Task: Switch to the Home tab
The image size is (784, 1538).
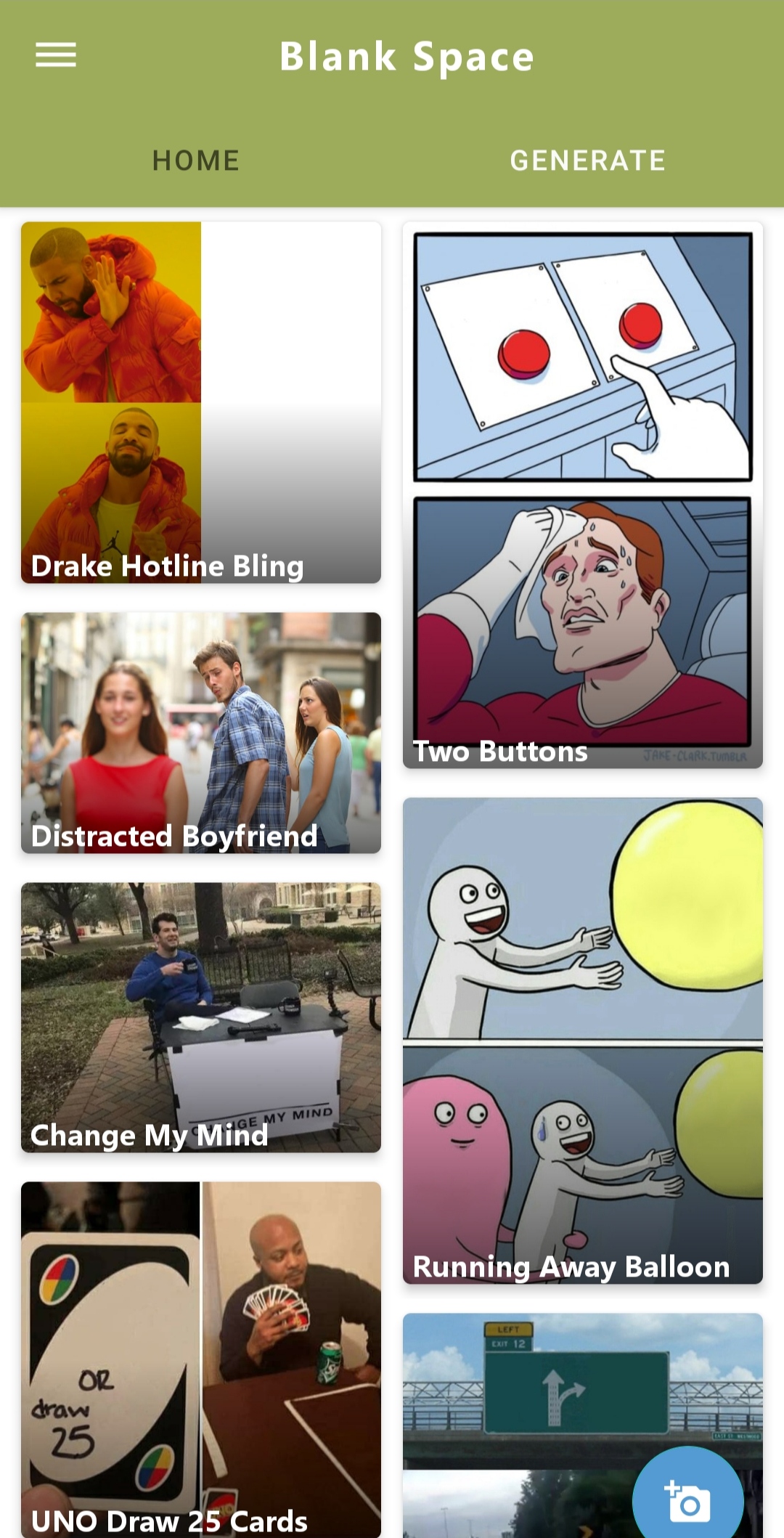Action: [x=196, y=160]
